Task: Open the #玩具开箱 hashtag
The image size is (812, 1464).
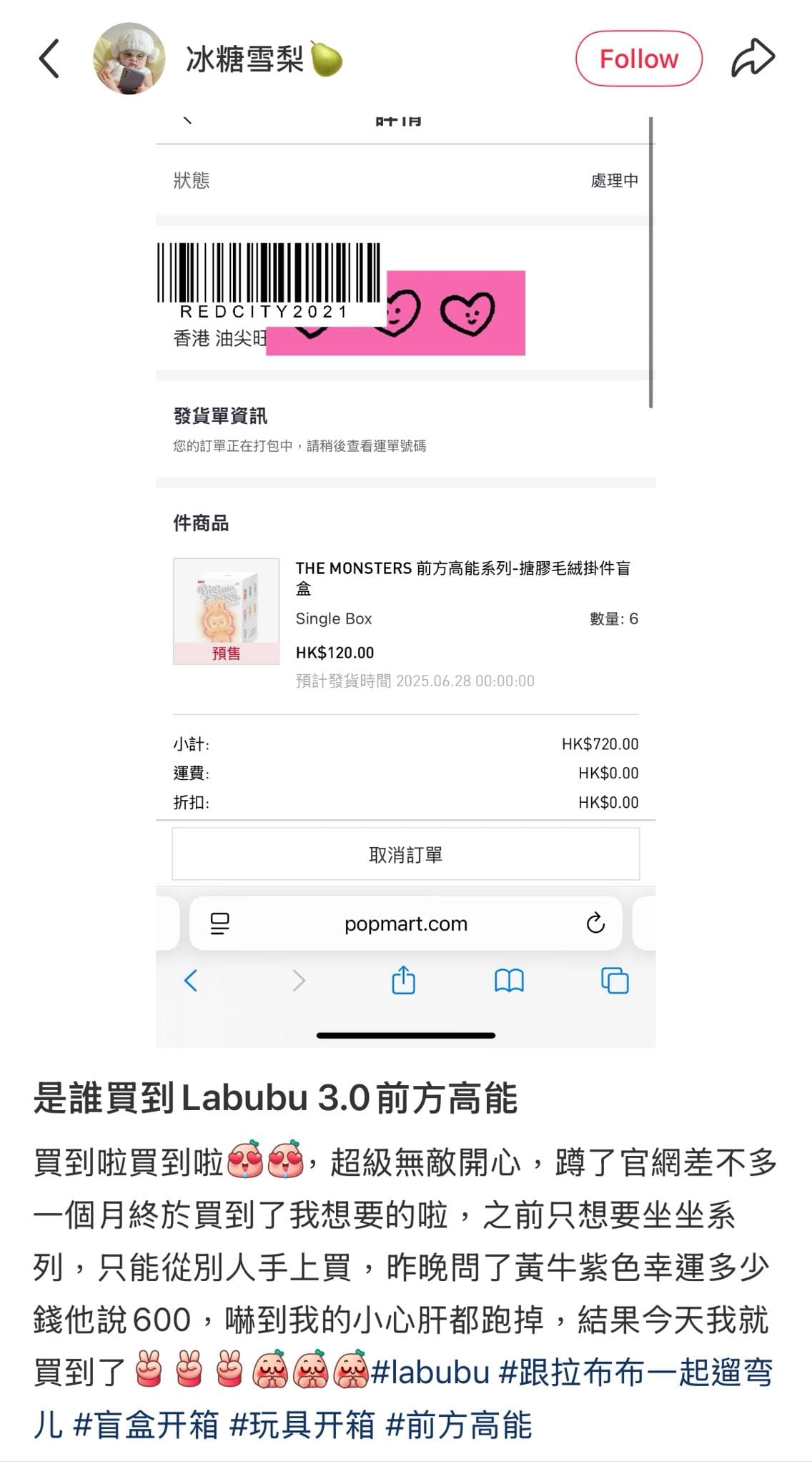Action: (302, 1425)
